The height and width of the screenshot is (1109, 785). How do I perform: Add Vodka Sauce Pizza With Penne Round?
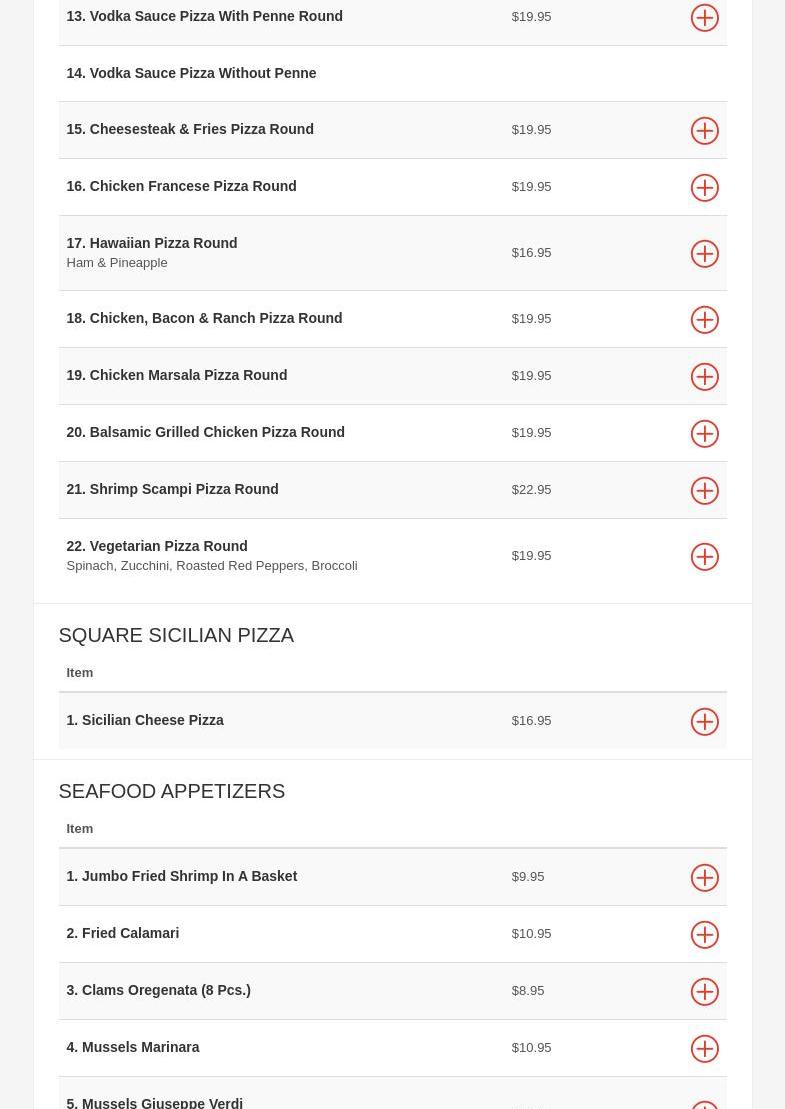[x=704, y=18]
